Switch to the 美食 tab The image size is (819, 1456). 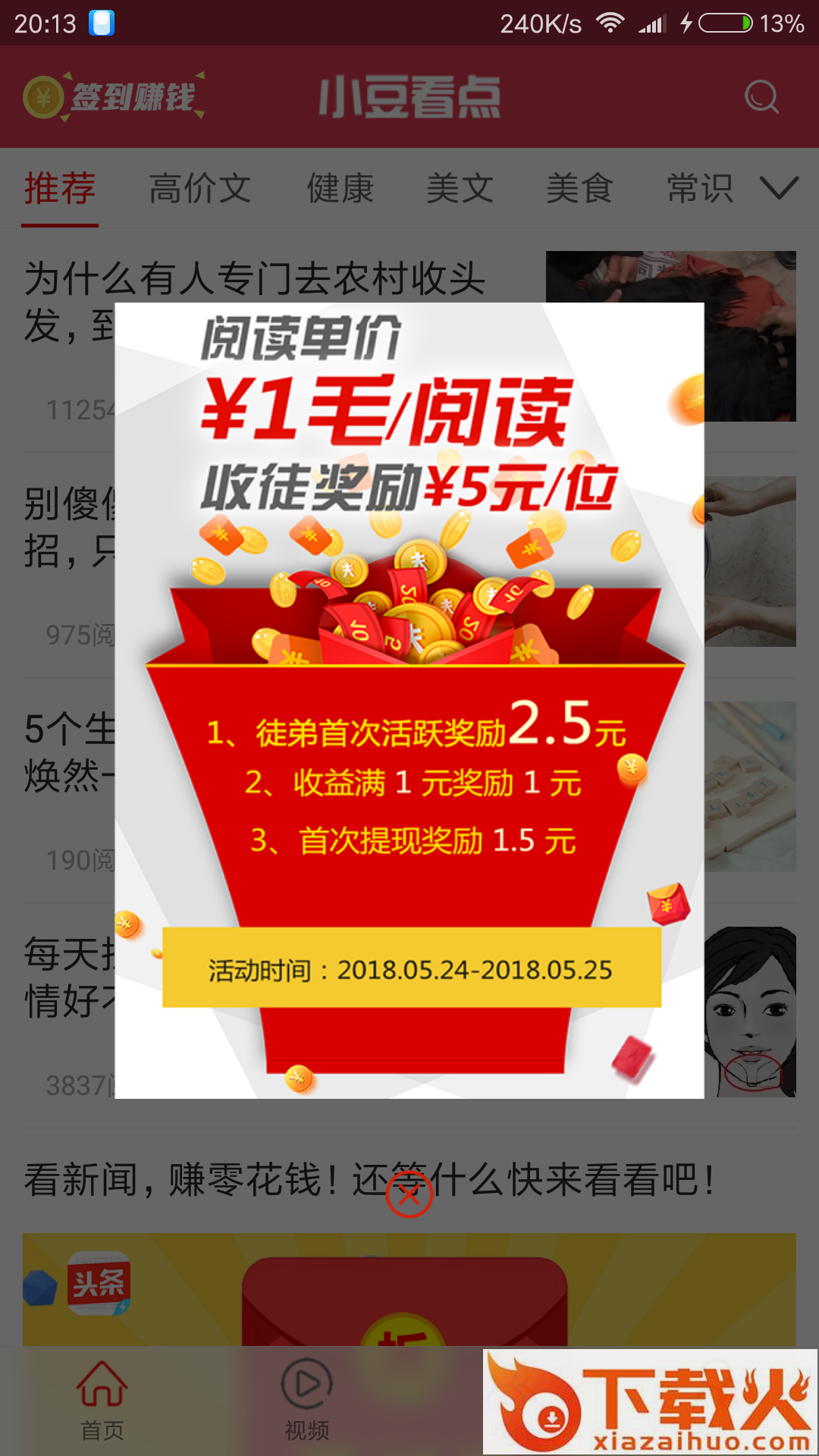[579, 188]
